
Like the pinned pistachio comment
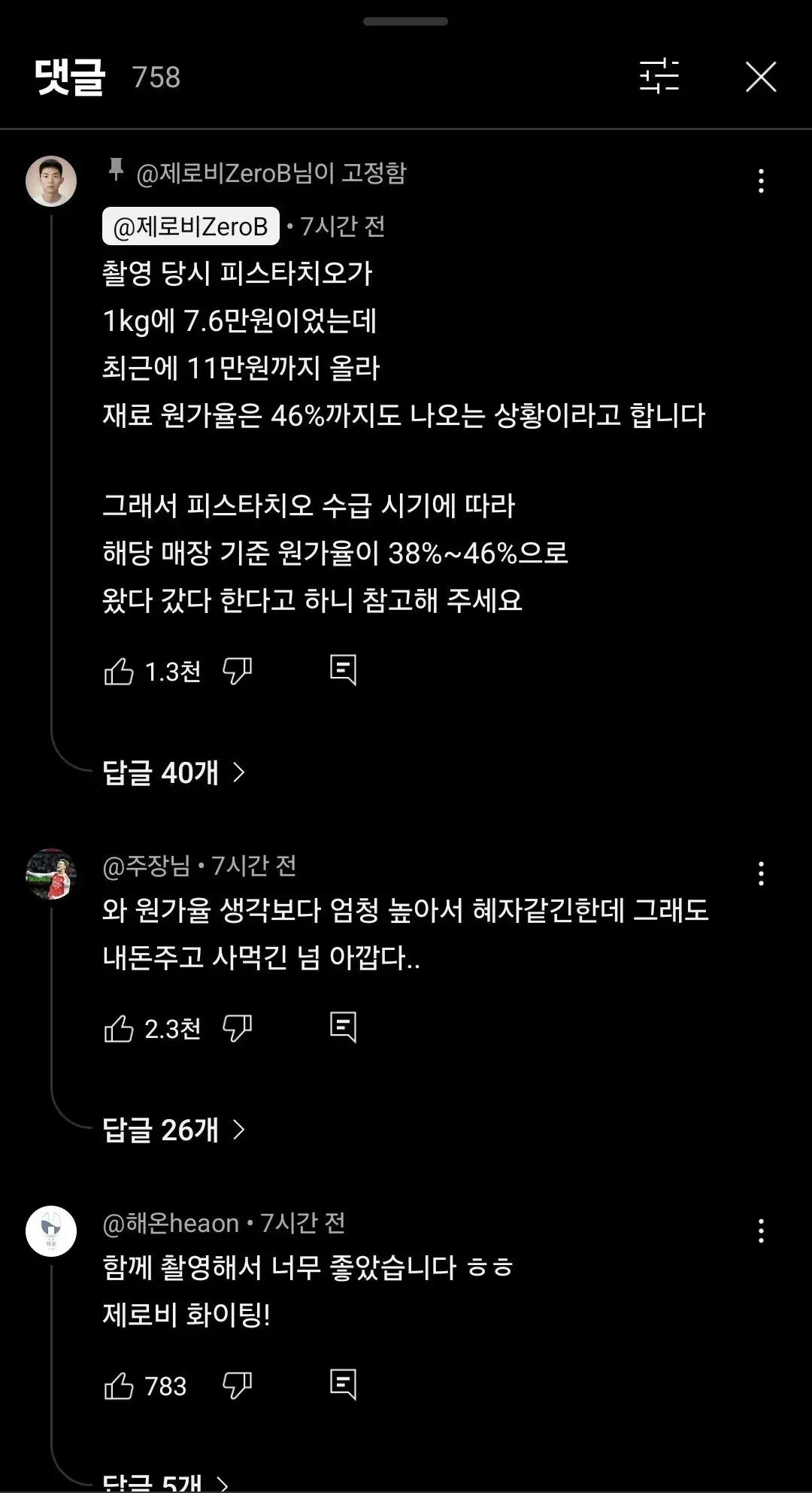[x=120, y=672]
